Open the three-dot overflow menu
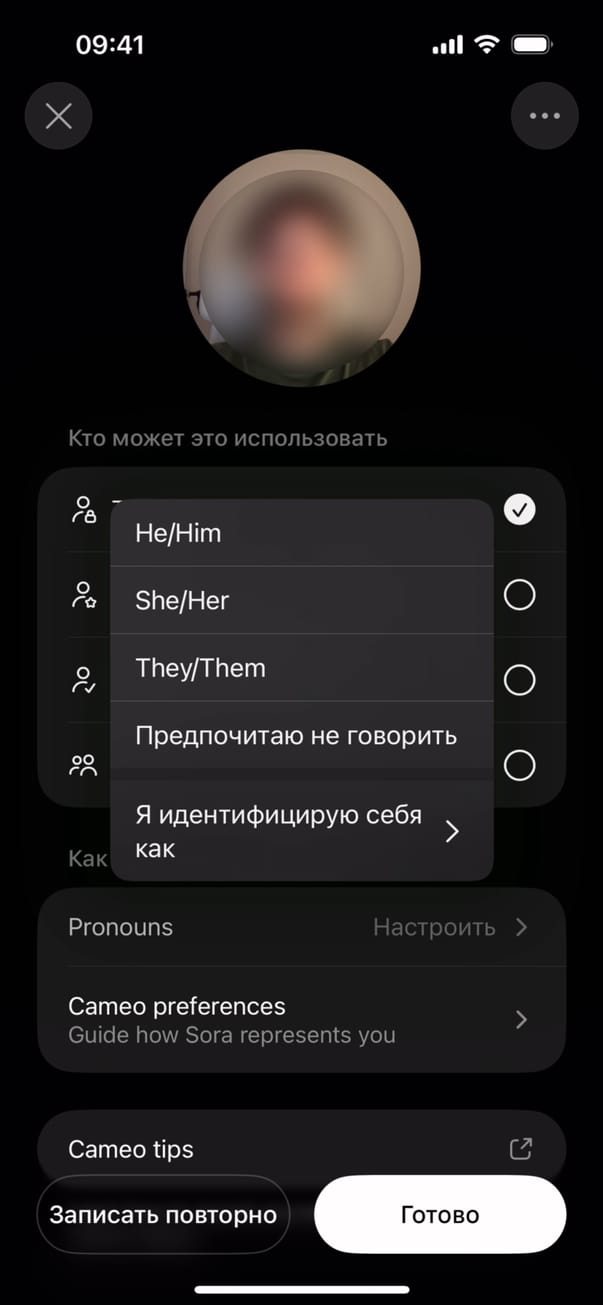 (544, 117)
